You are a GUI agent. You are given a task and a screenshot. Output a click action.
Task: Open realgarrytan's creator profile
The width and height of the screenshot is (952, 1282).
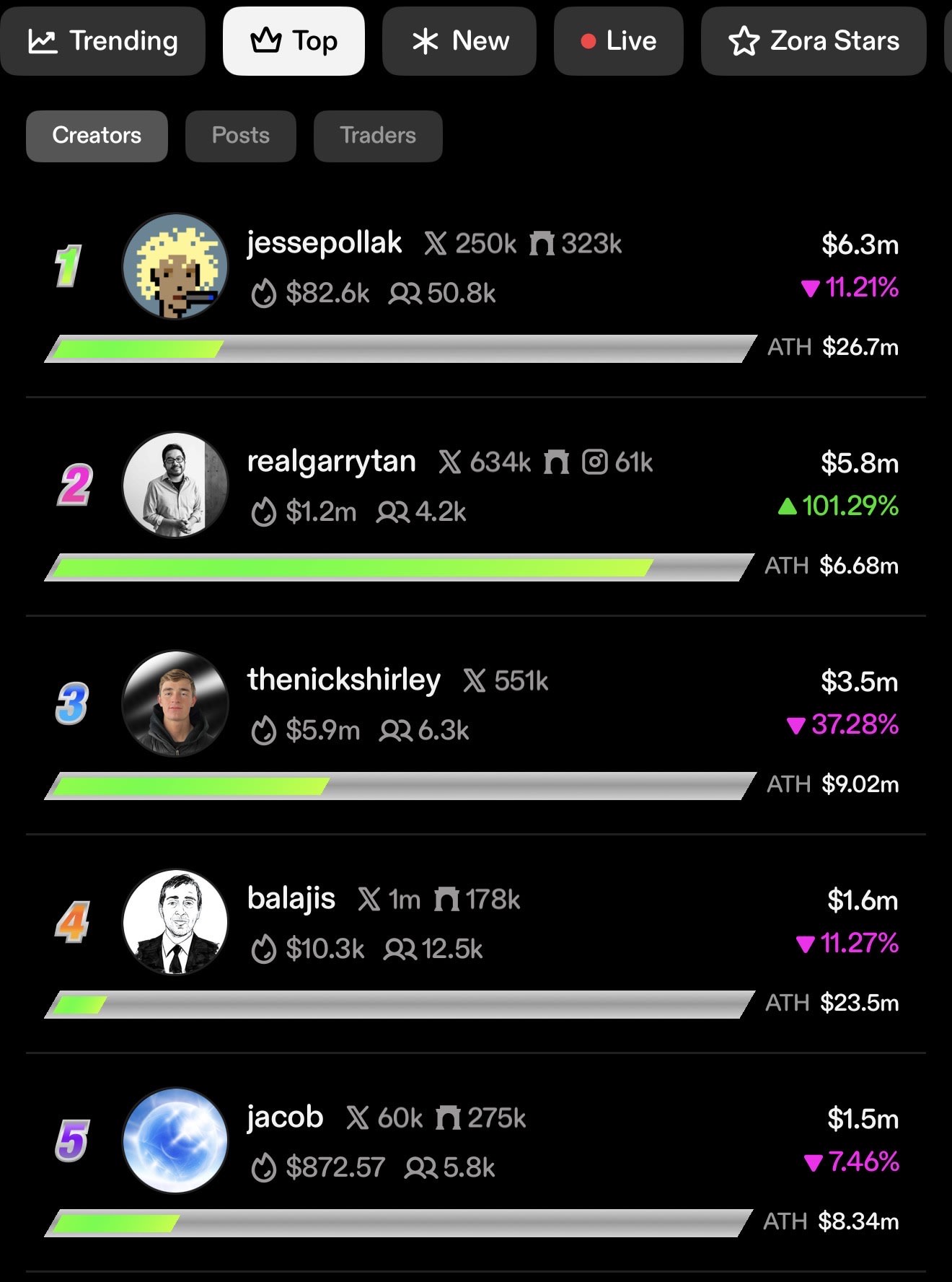click(331, 462)
